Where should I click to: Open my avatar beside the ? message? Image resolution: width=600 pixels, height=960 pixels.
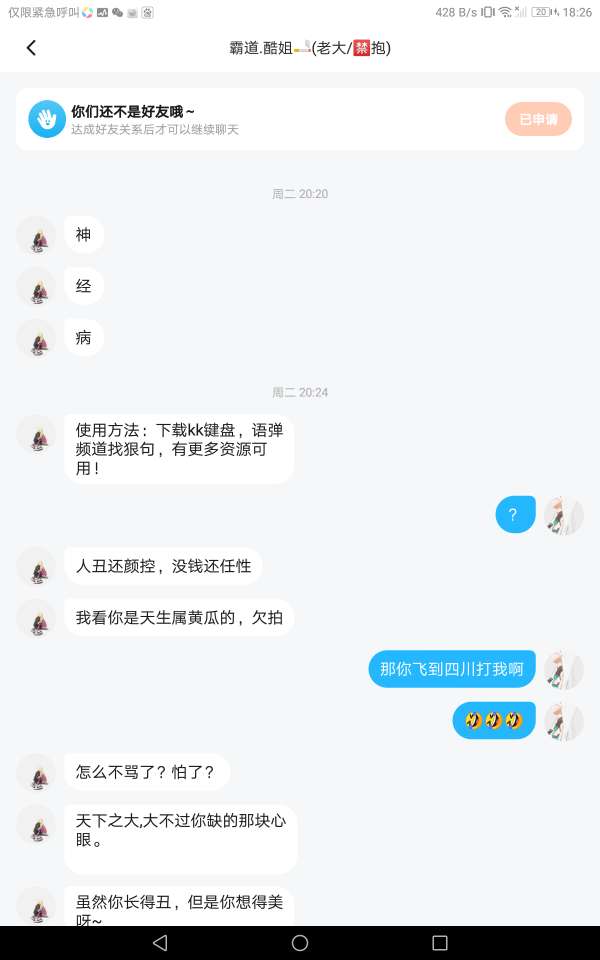click(x=563, y=516)
